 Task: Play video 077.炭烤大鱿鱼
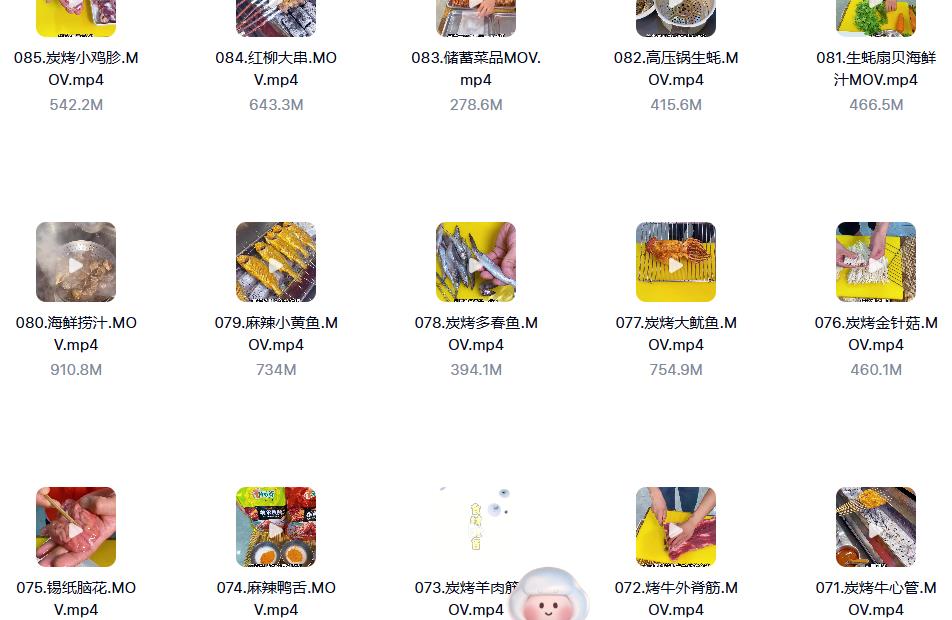[x=676, y=263]
